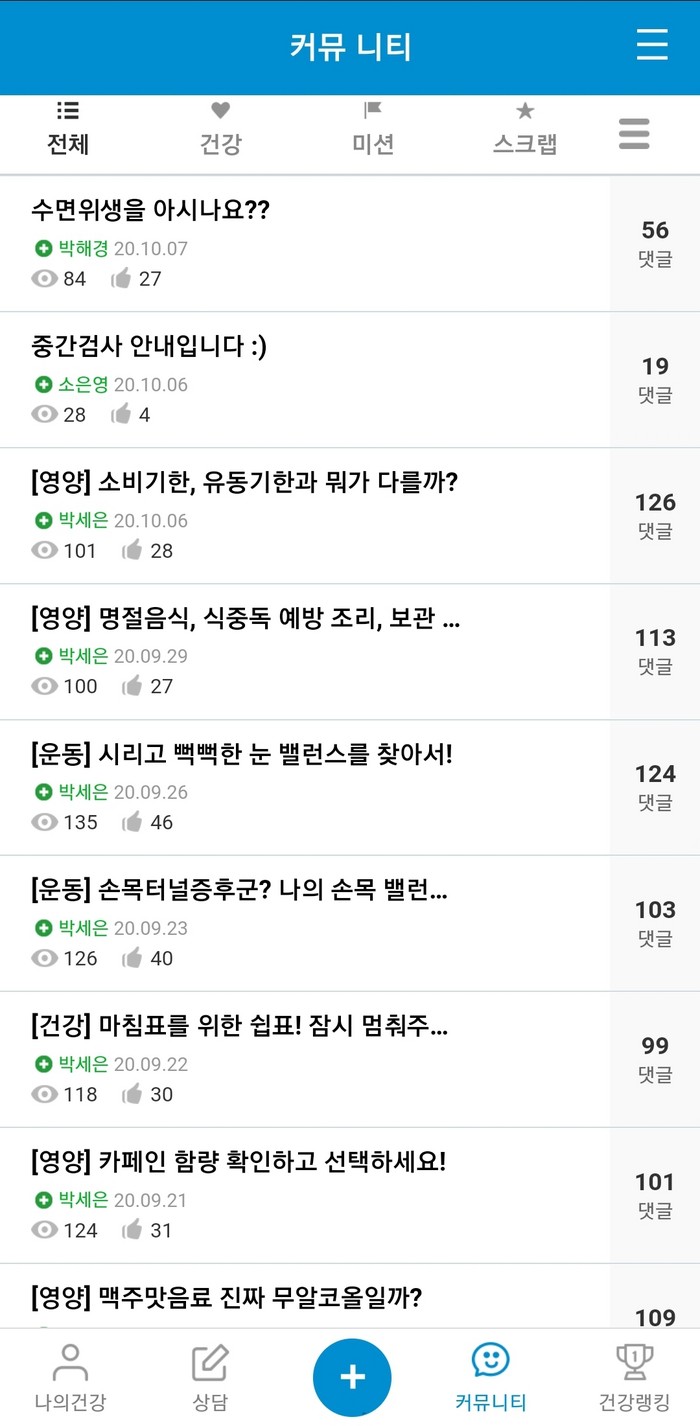Select the 전체 tab
700x1426 pixels.
(x=68, y=130)
